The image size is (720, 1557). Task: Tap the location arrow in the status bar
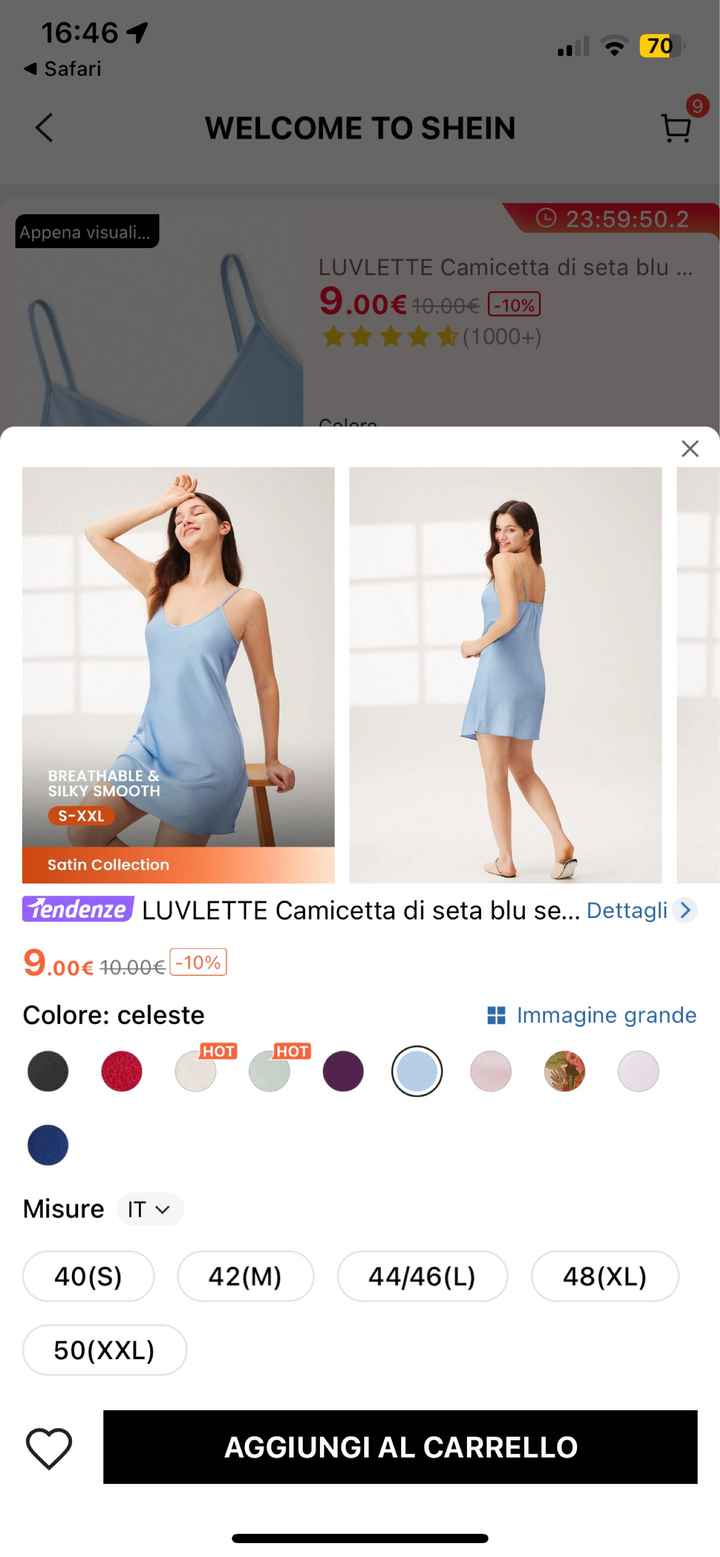tap(135, 31)
